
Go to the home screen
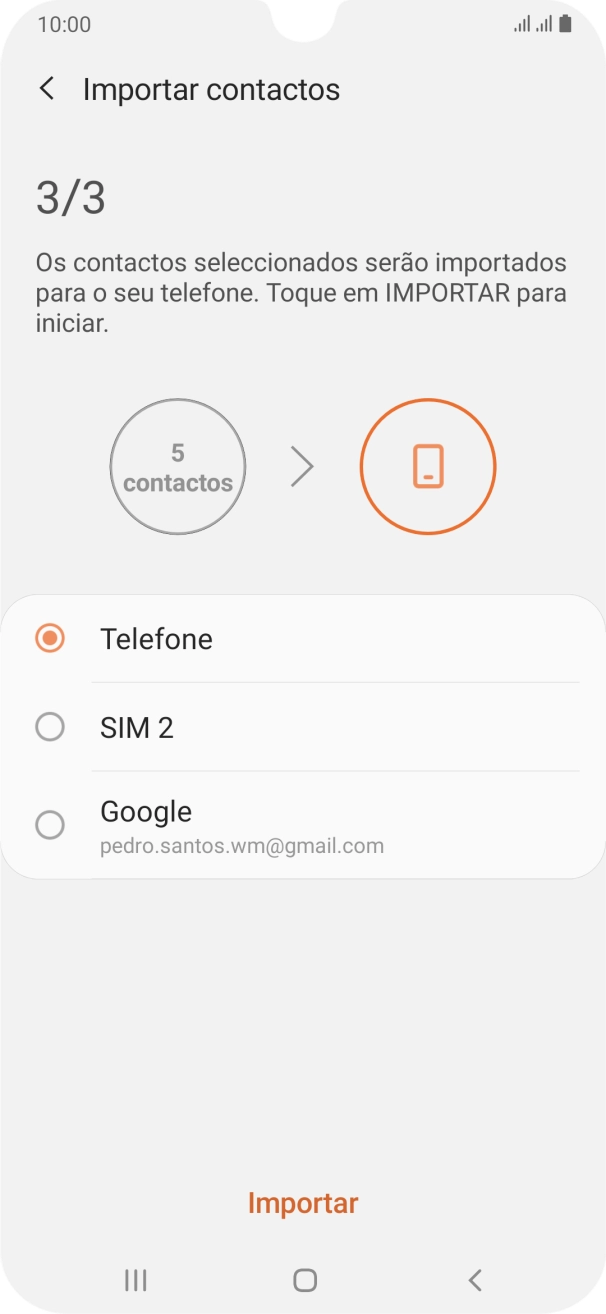click(x=304, y=1280)
